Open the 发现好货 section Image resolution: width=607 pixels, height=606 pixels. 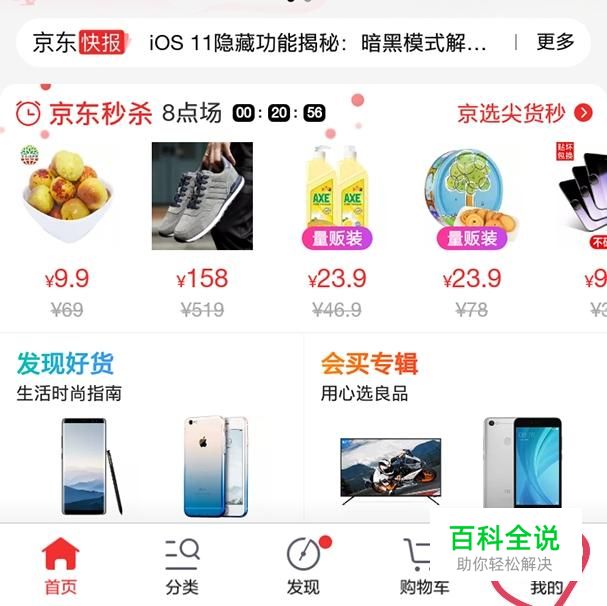65,363
